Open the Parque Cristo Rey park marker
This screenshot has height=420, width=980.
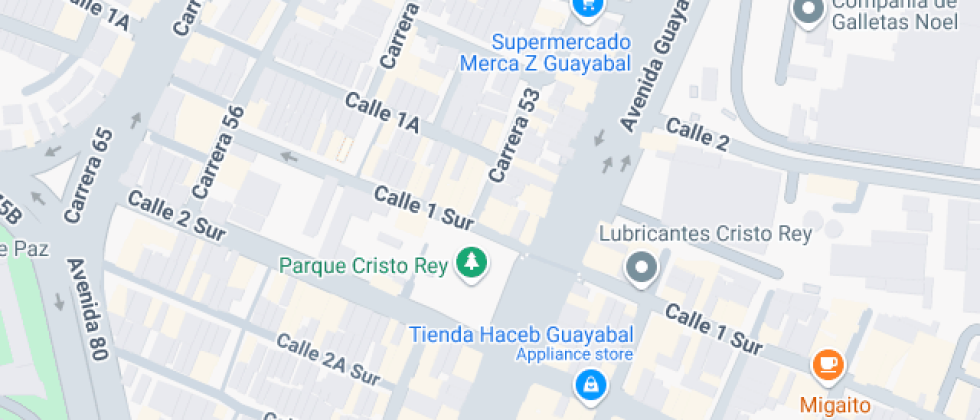coord(471,264)
